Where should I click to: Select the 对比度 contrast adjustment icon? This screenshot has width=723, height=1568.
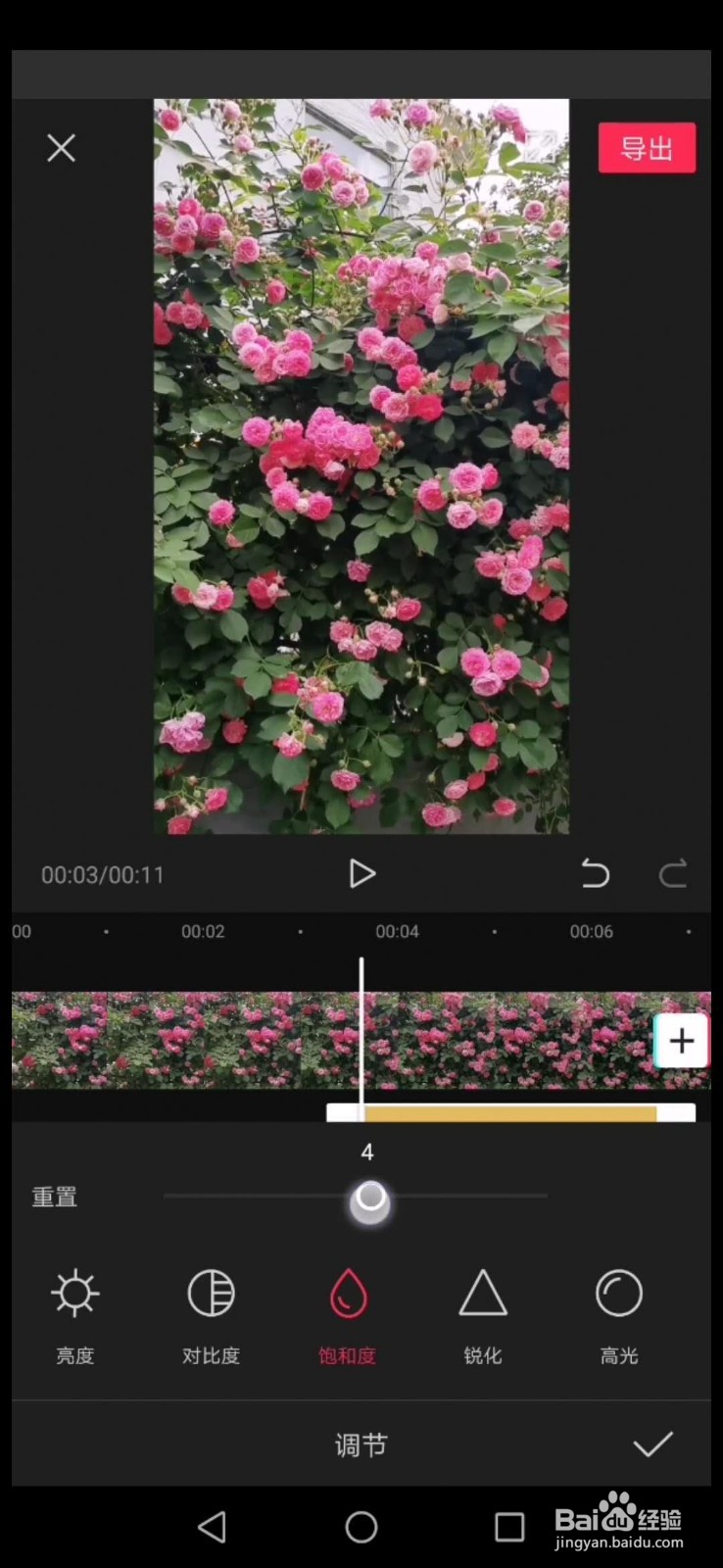point(210,1294)
